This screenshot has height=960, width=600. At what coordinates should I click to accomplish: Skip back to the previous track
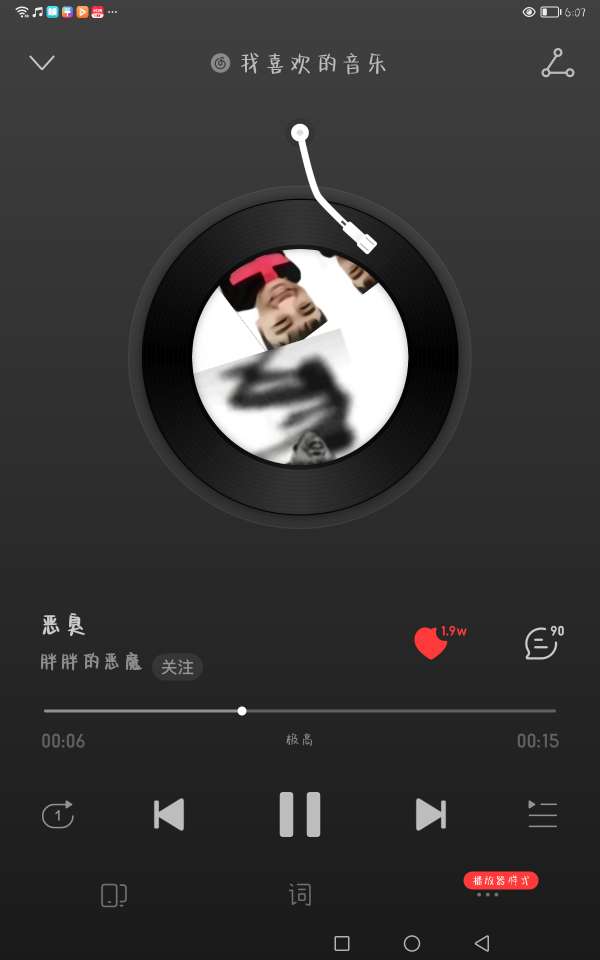pos(169,814)
